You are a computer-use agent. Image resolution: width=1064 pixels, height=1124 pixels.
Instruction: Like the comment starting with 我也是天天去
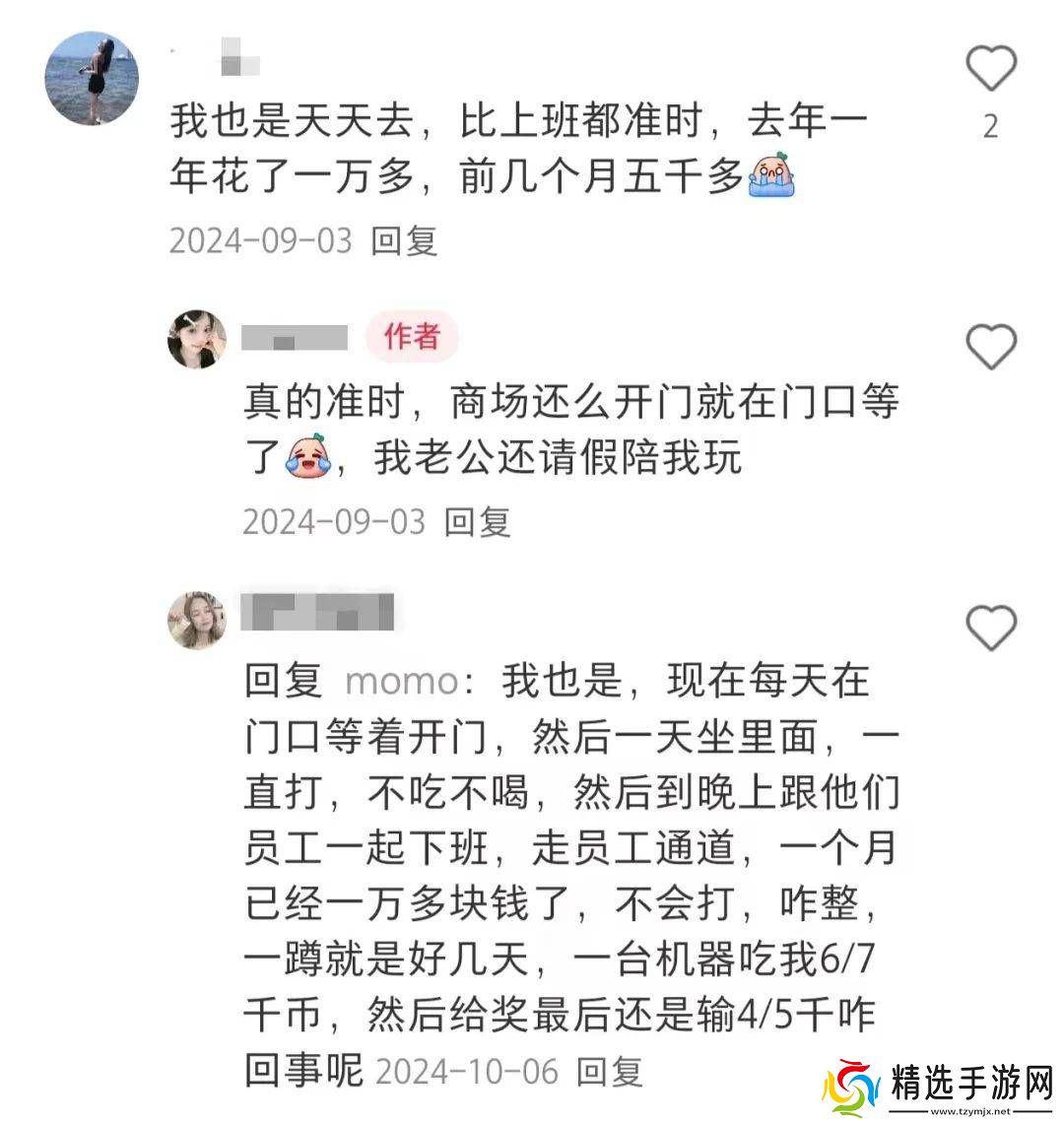[990, 68]
